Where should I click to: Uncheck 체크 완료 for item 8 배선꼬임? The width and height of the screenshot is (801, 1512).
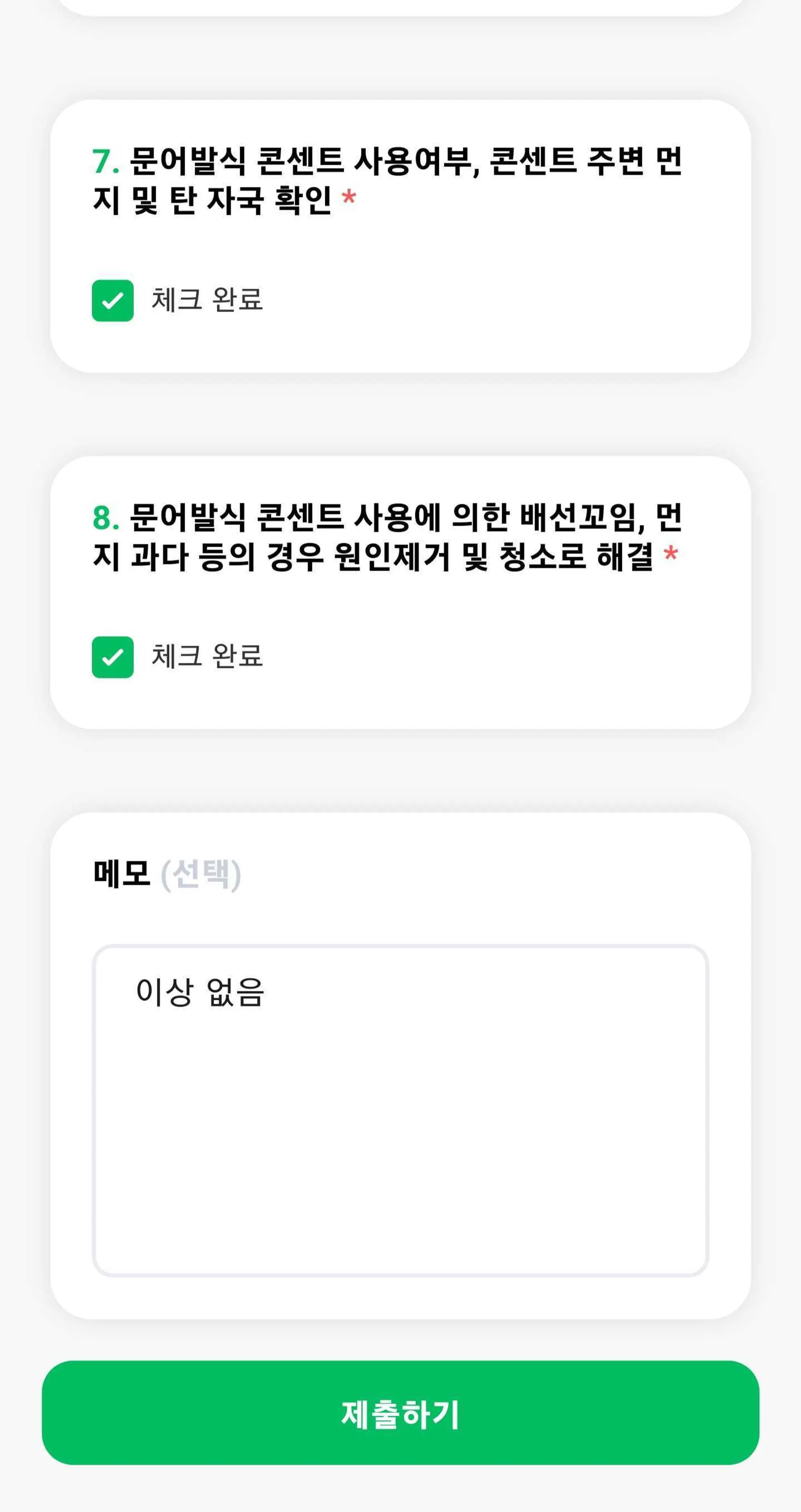coord(113,657)
